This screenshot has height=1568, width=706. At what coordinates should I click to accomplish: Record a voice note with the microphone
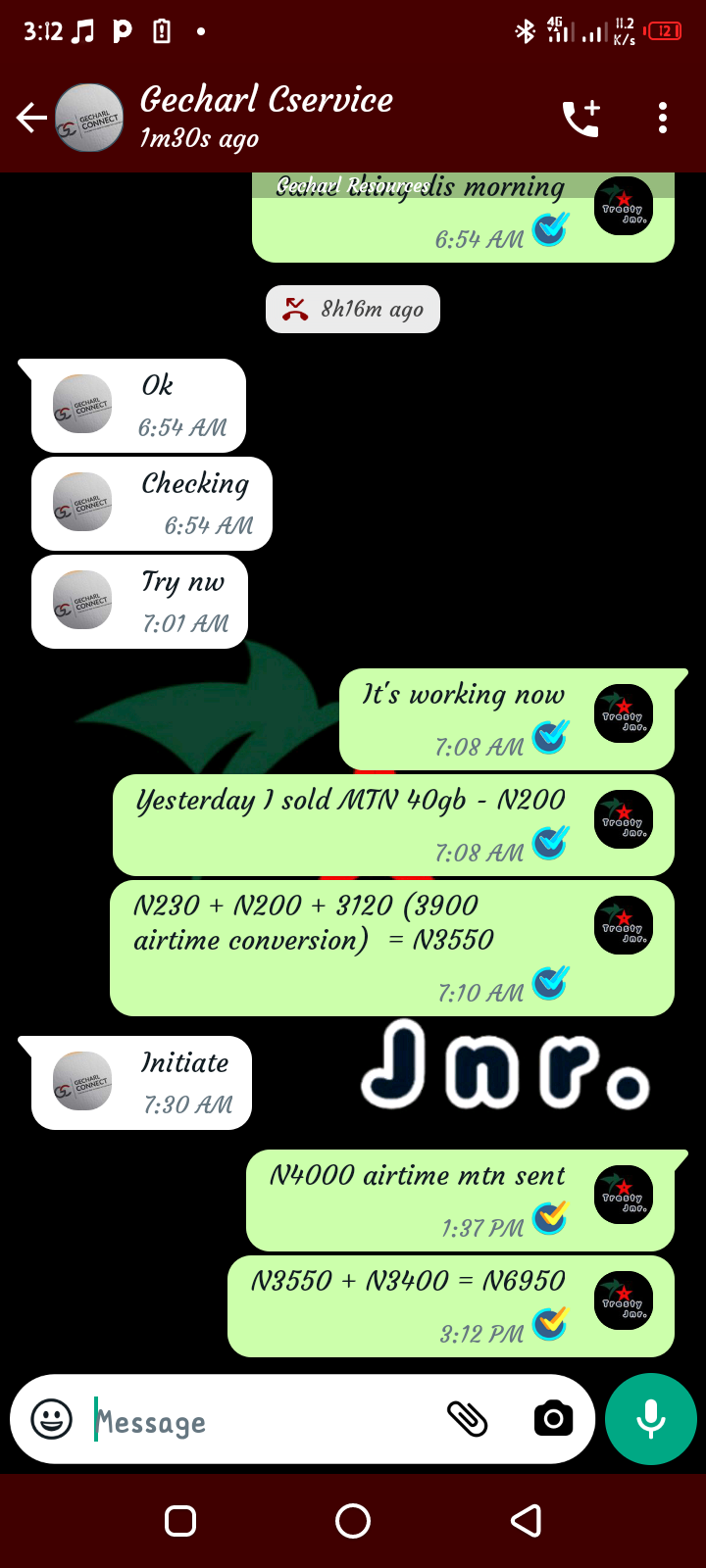[x=651, y=1419]
